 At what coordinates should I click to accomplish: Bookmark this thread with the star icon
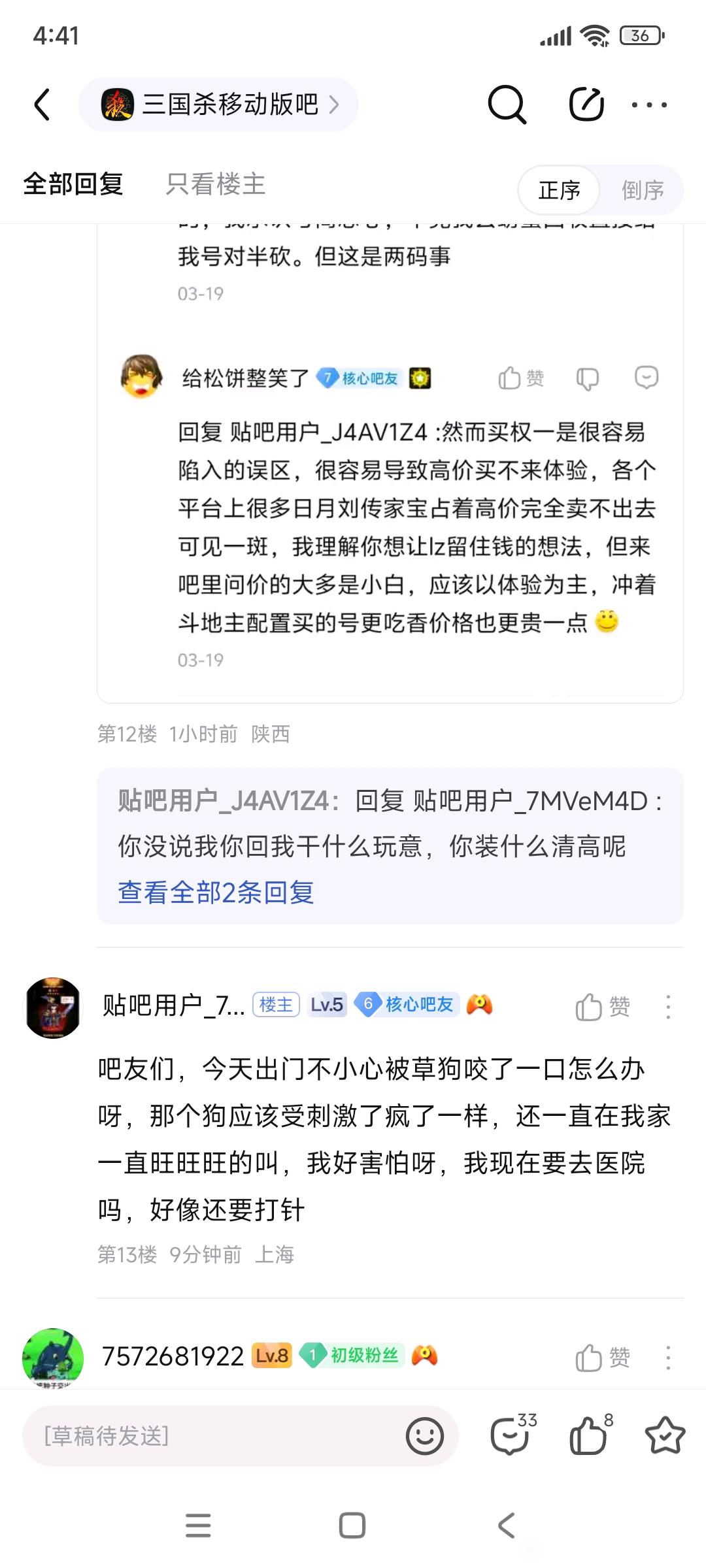pos(665,1435)
